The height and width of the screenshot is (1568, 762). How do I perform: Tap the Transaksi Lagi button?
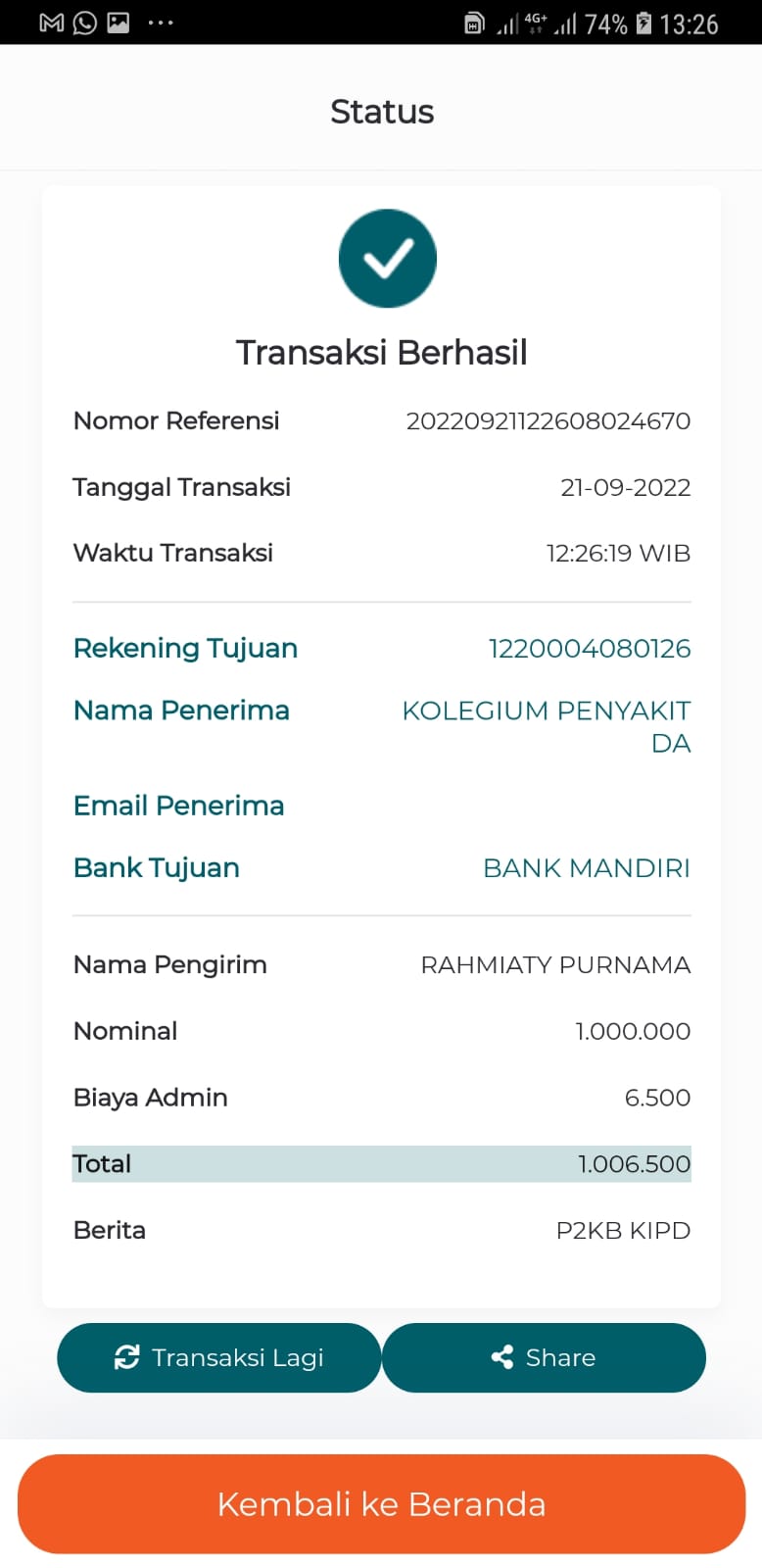[x=218, y=1357]
